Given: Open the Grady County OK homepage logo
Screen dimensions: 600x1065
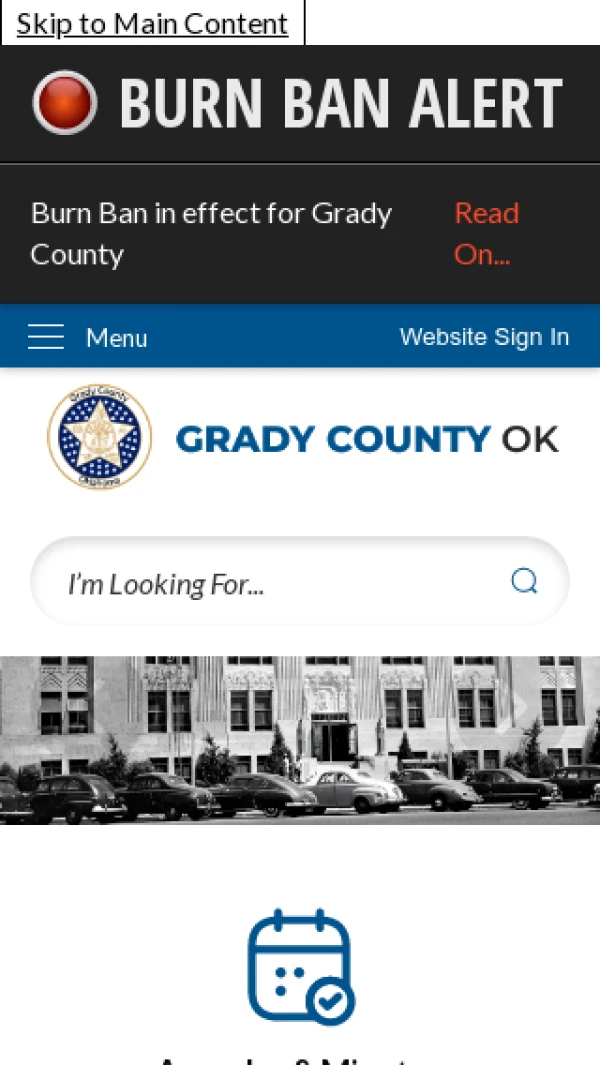Looking at the screenshot, I should [301, 438].
